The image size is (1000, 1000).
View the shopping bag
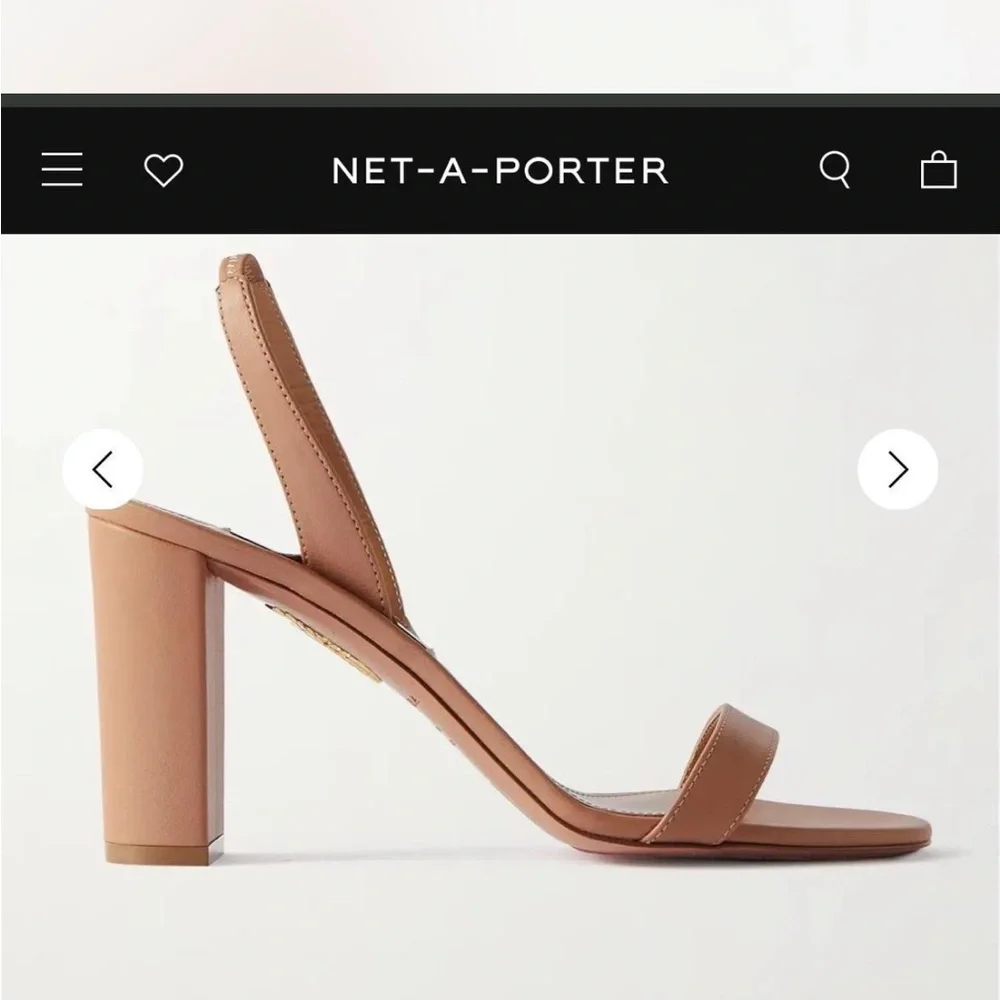tap(938, 170)
